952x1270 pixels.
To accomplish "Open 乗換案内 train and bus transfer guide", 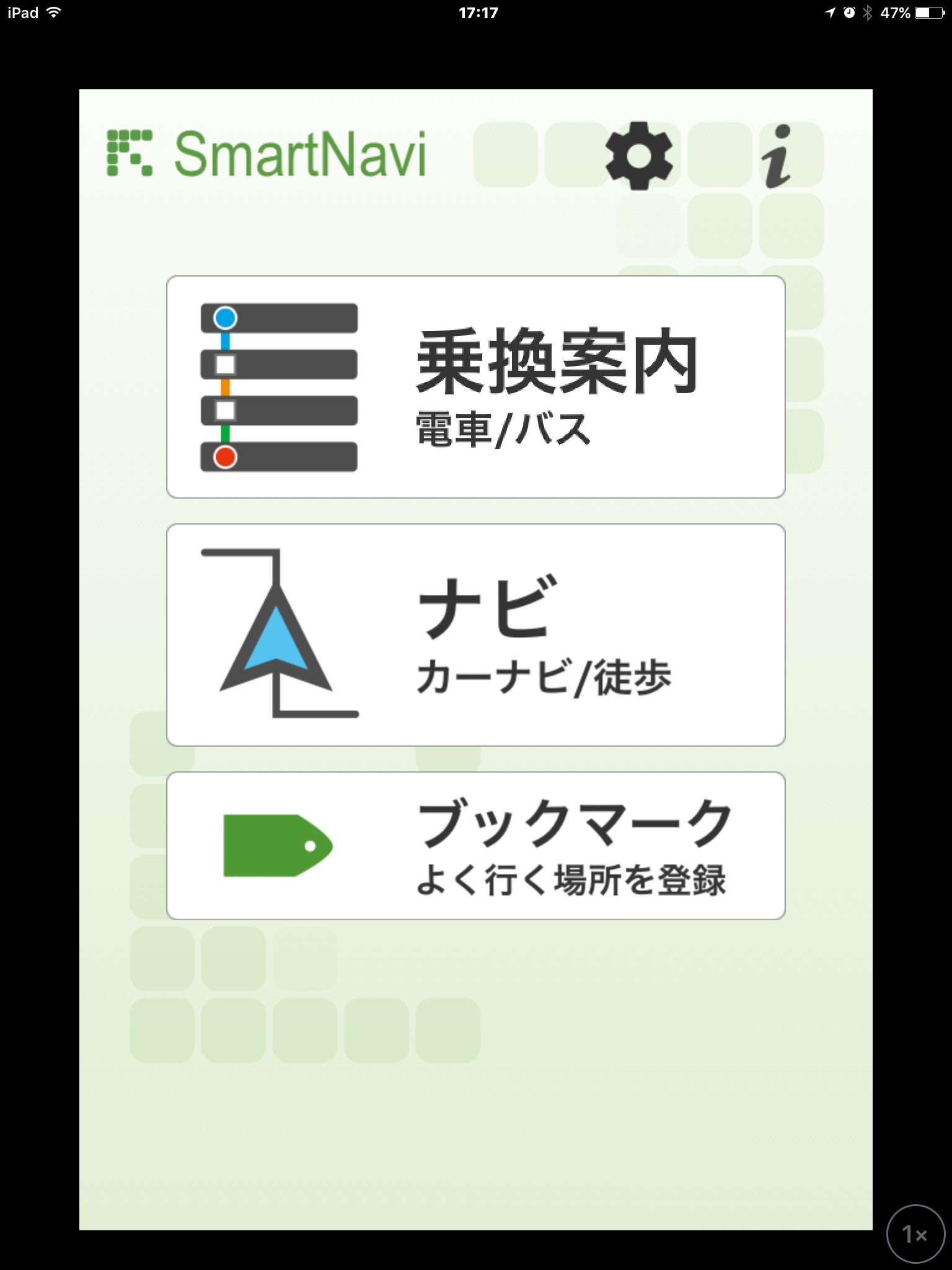I will click(x=475, y=387).
